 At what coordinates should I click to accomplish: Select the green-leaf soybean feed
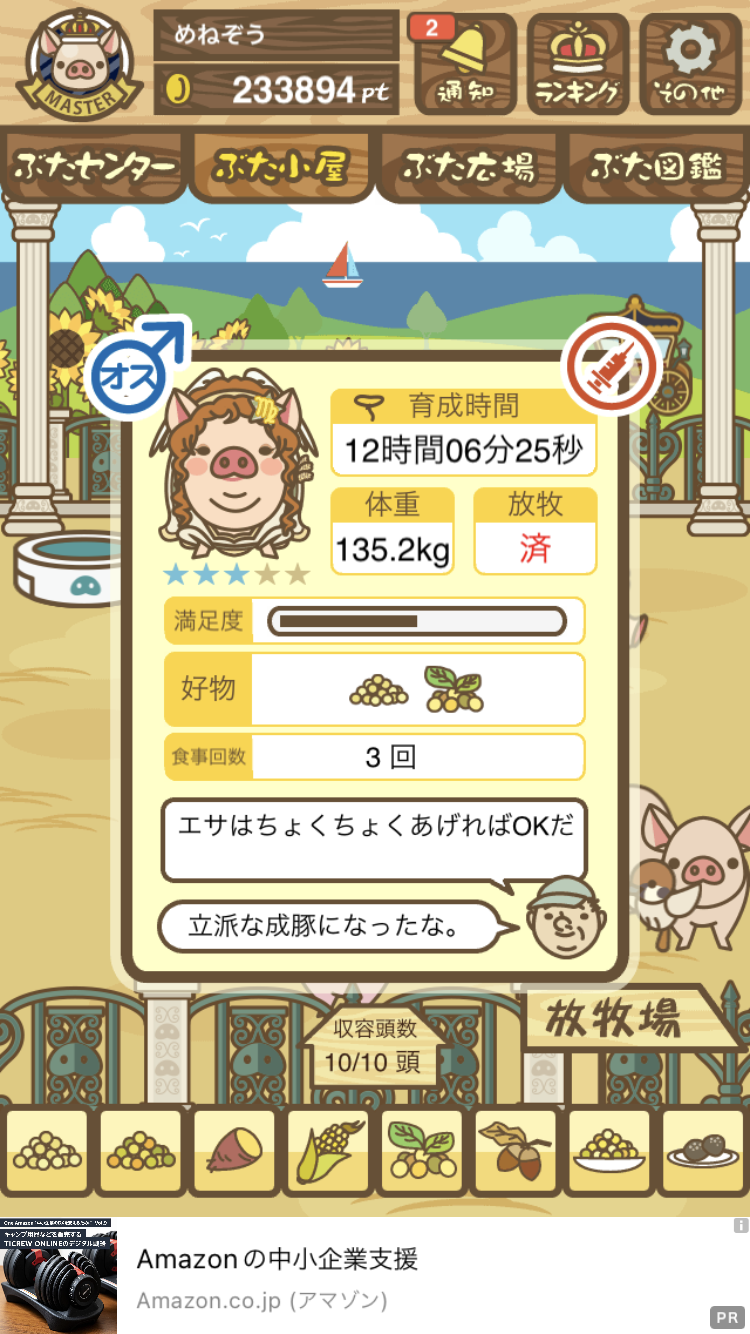pos(422,1152)
